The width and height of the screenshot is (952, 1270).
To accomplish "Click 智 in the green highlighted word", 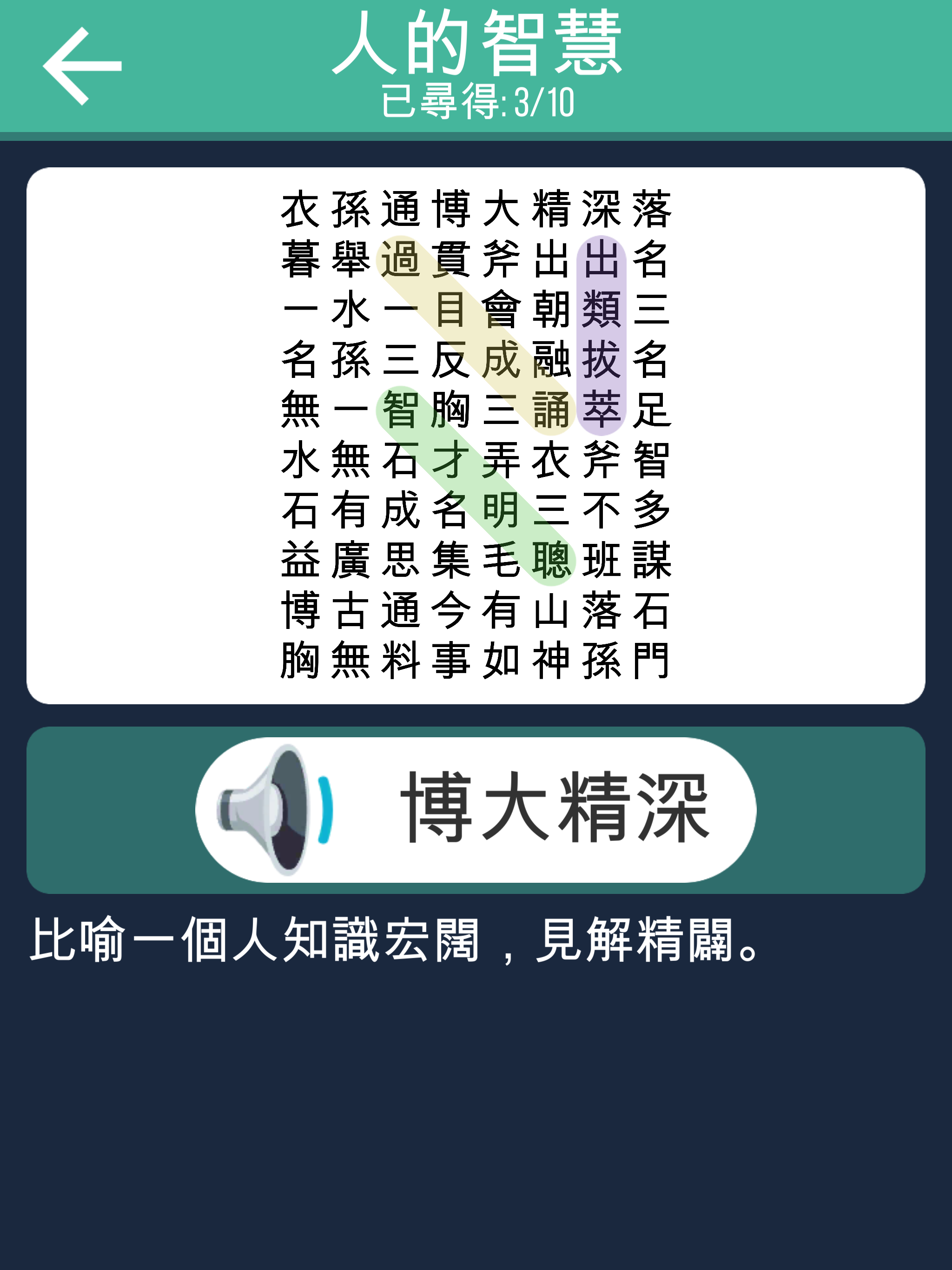I will tap(402, 409).
